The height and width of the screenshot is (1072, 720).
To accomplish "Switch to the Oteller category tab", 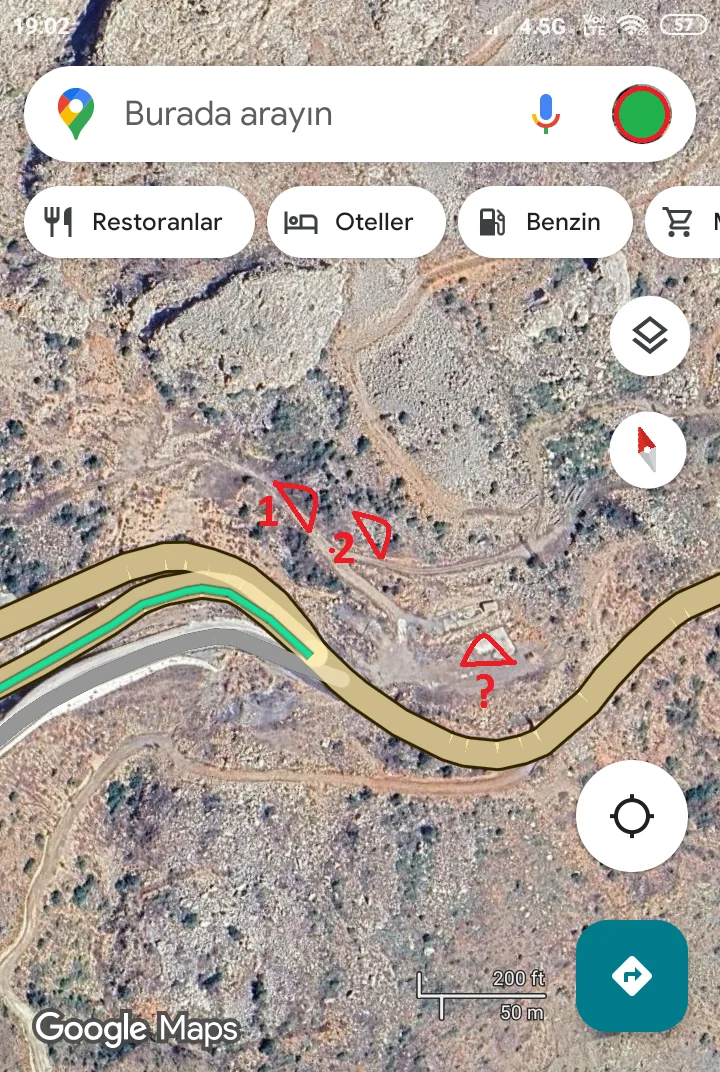I will (356, 221).
